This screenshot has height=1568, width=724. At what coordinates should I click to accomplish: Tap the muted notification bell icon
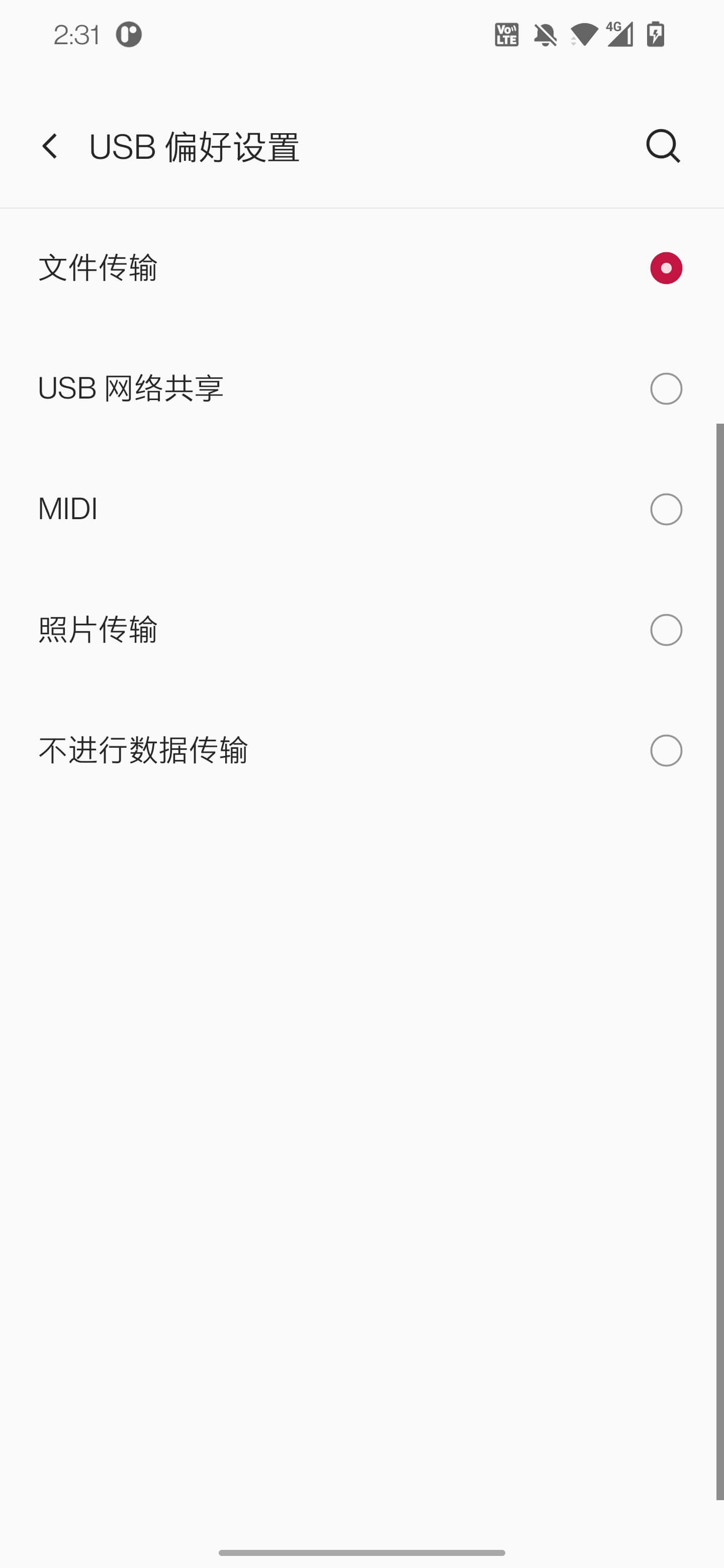click(544, 35)
